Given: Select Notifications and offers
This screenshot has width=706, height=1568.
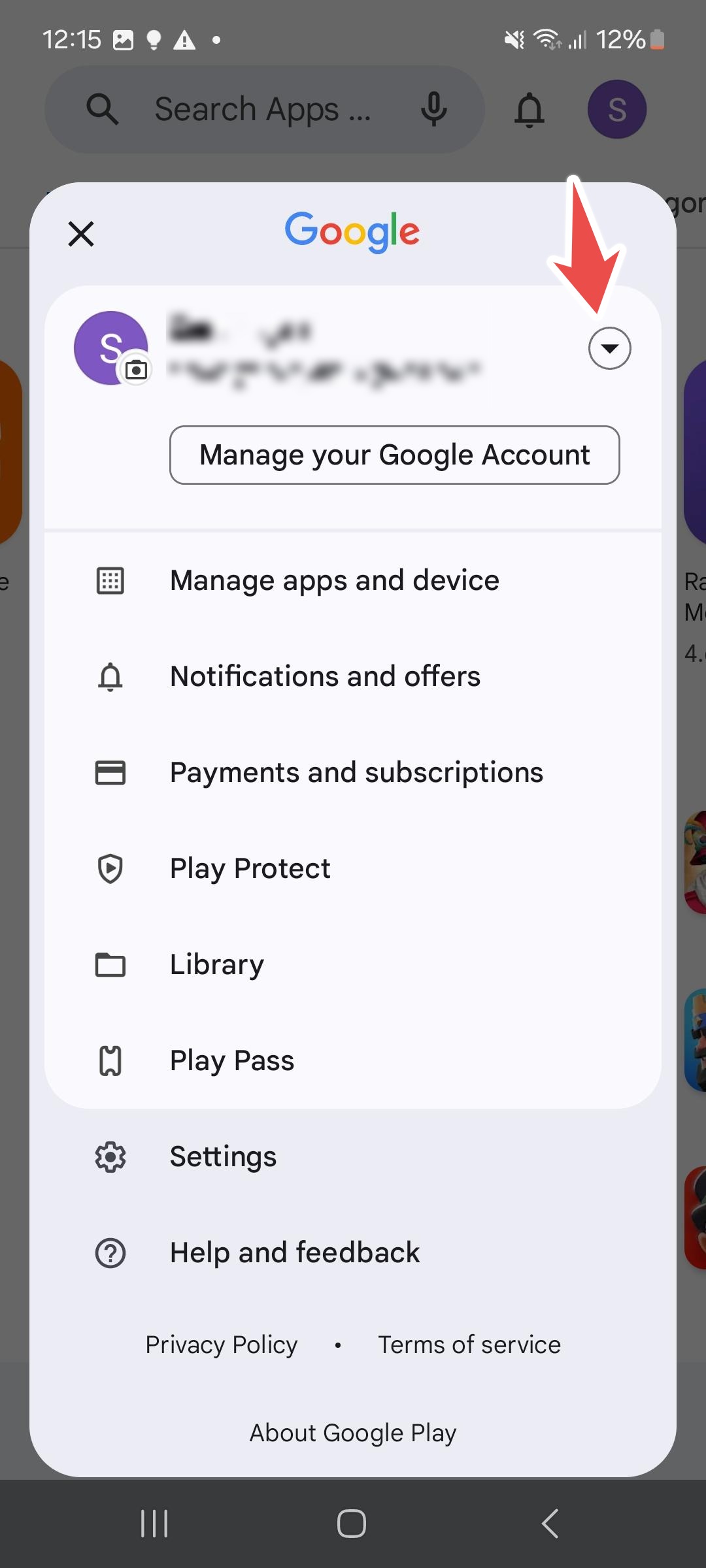Looking at the screenshot, I should click(x=325, y=677).
